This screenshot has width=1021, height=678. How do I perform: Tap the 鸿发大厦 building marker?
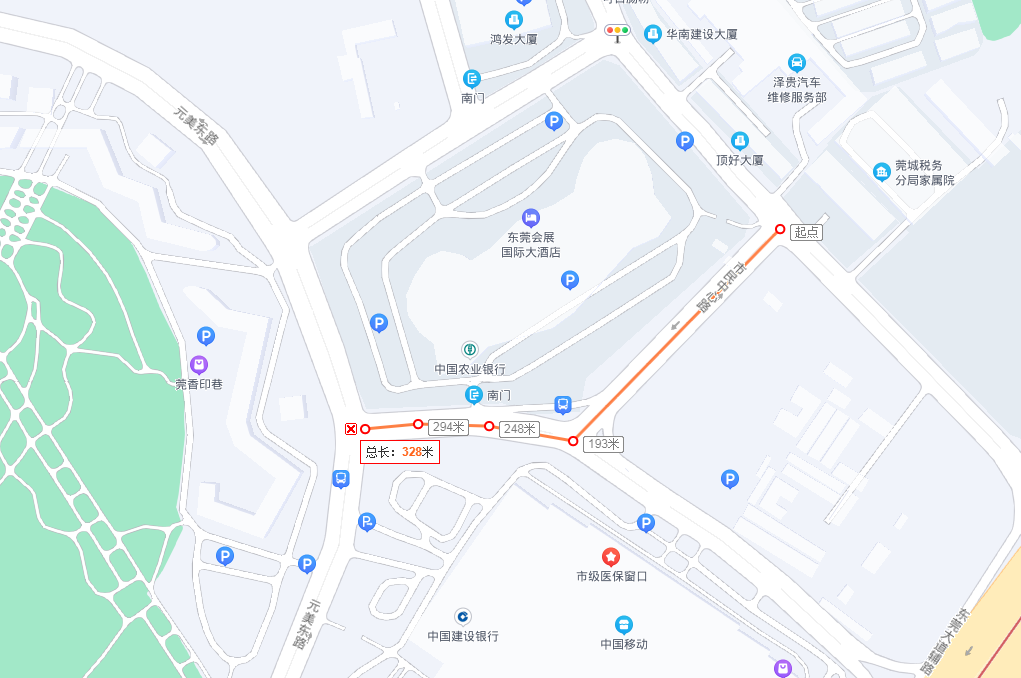(x=514, y=19)
